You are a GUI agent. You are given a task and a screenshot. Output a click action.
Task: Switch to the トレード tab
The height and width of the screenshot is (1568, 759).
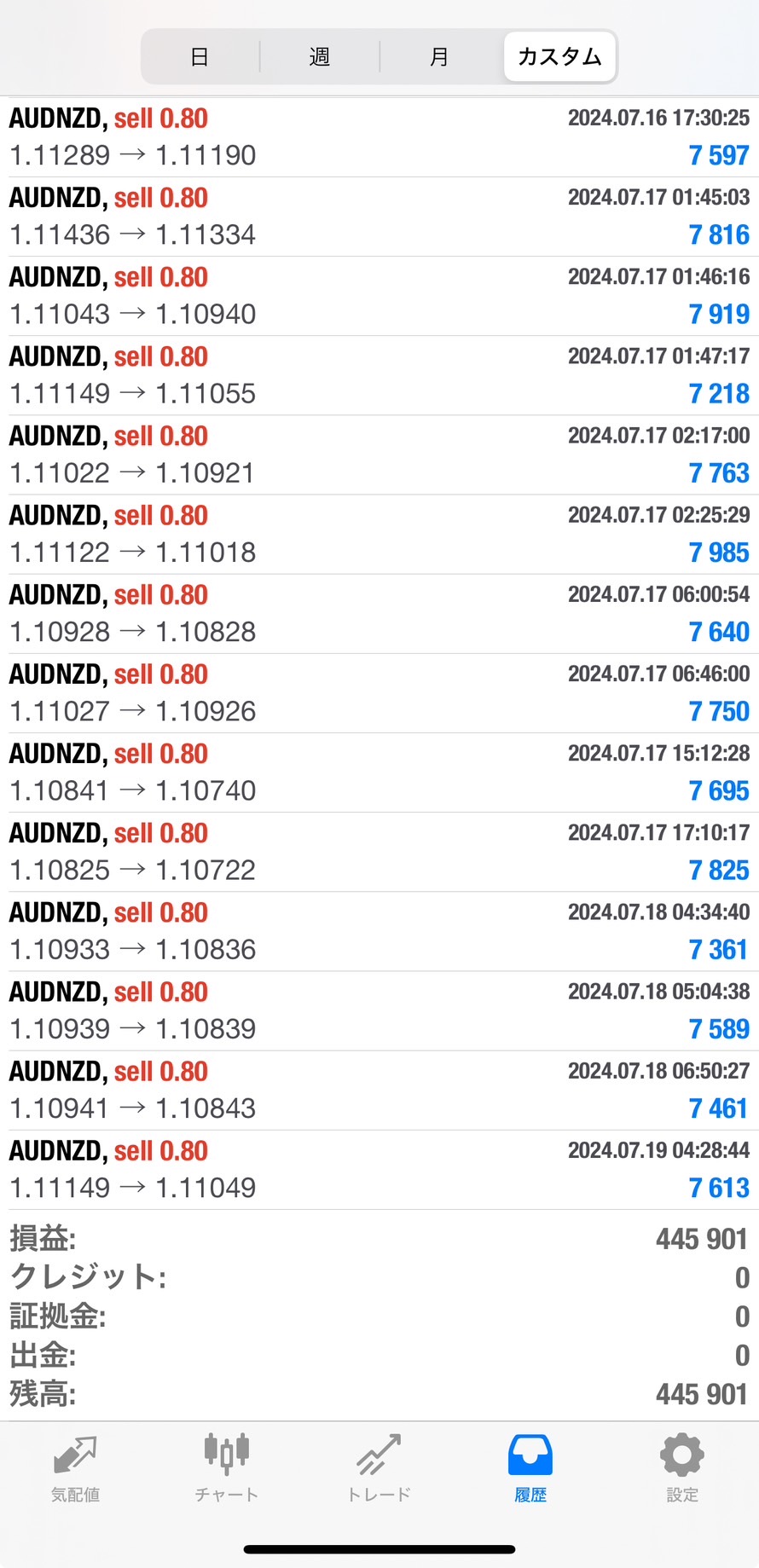coord(379,1468)
